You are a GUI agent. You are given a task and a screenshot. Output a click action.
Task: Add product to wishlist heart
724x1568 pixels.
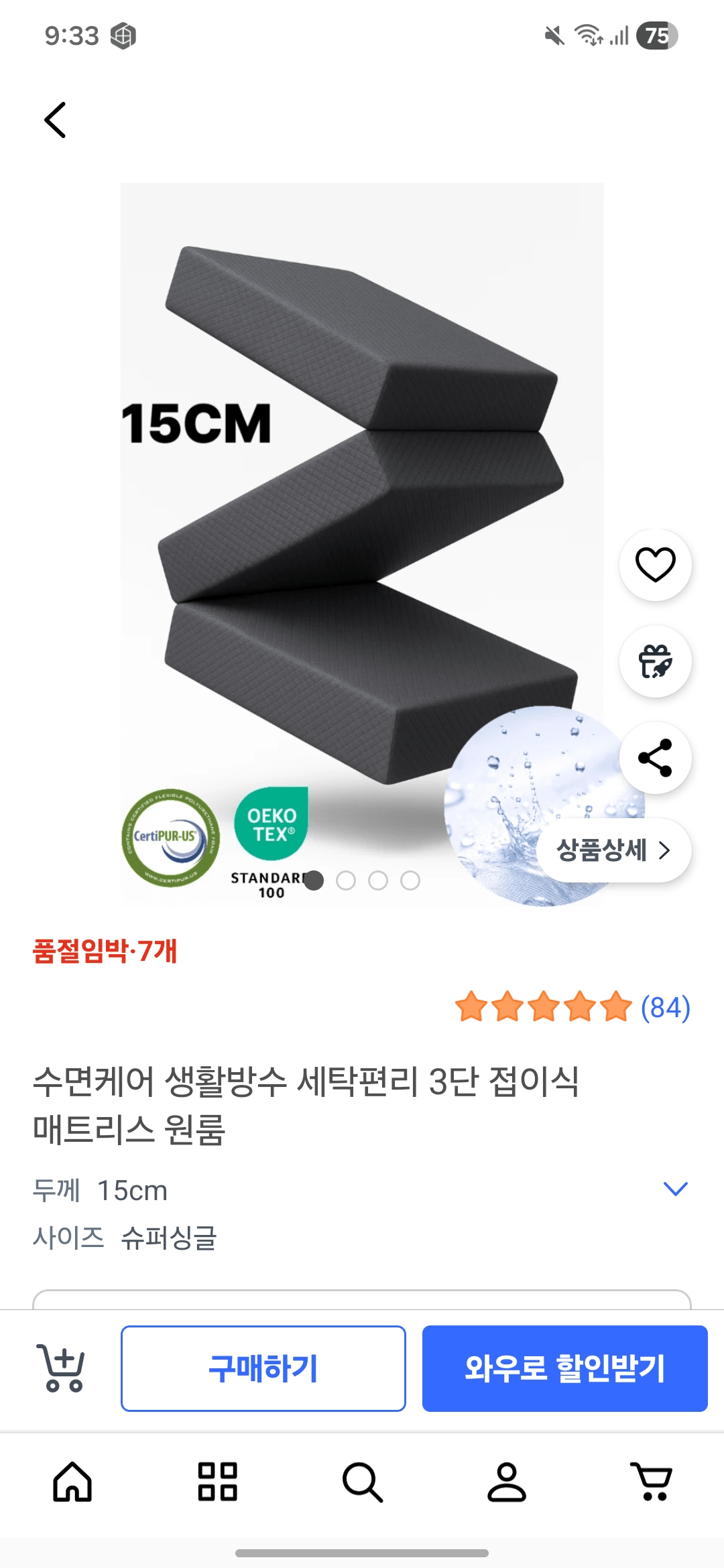pyautogui.click(x=655, y=565)
